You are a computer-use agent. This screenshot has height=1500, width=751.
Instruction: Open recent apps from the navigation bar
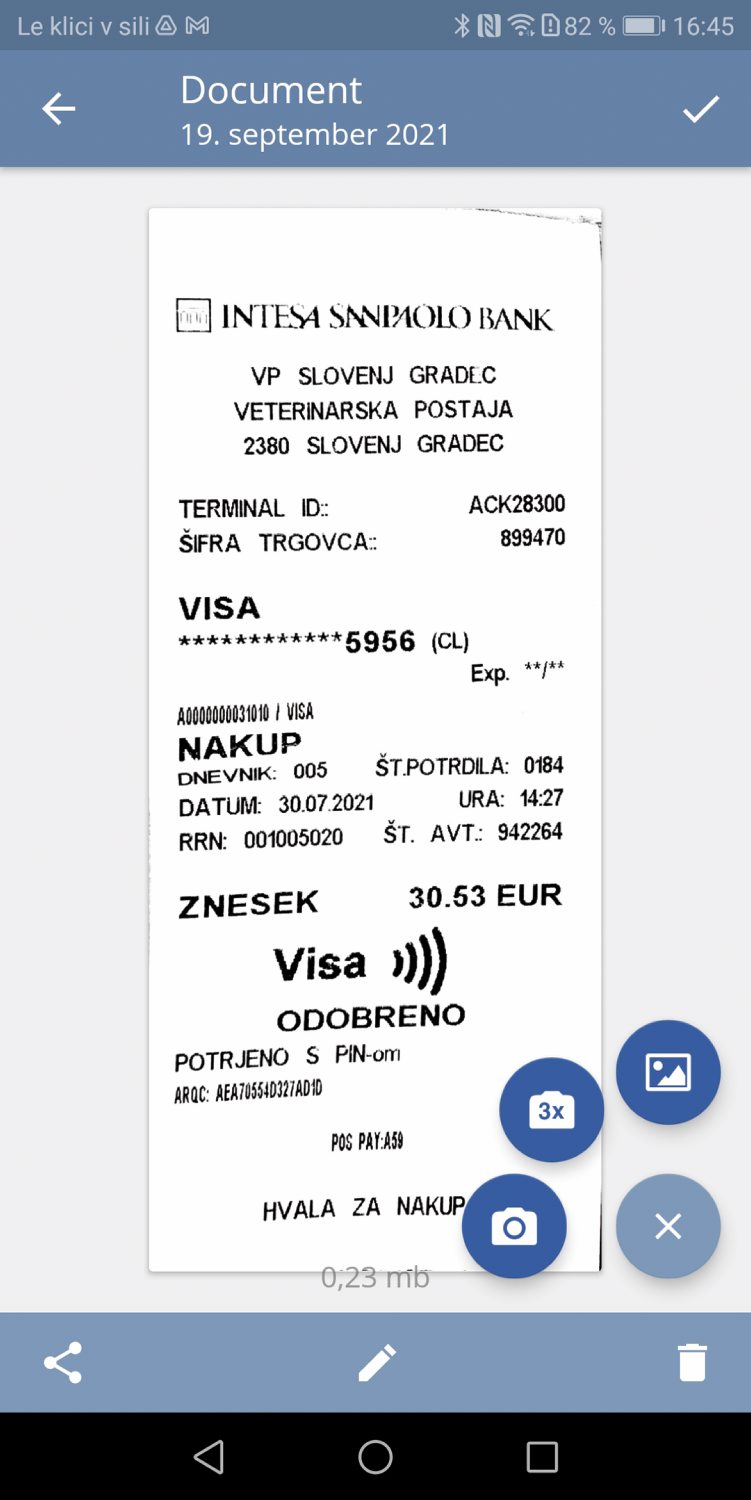tap(542, 1457)
